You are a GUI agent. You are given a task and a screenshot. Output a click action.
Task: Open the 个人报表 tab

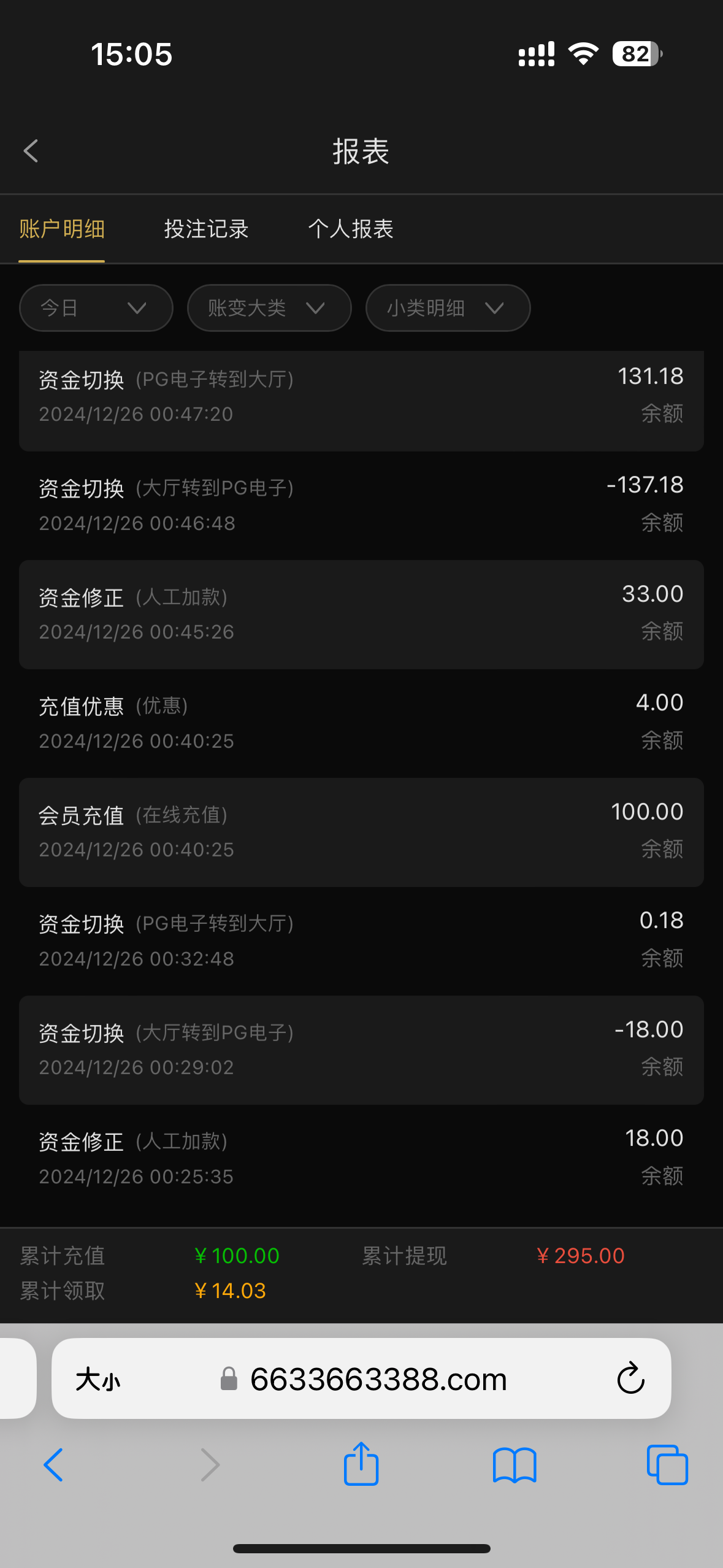click(x=350, y=229)
